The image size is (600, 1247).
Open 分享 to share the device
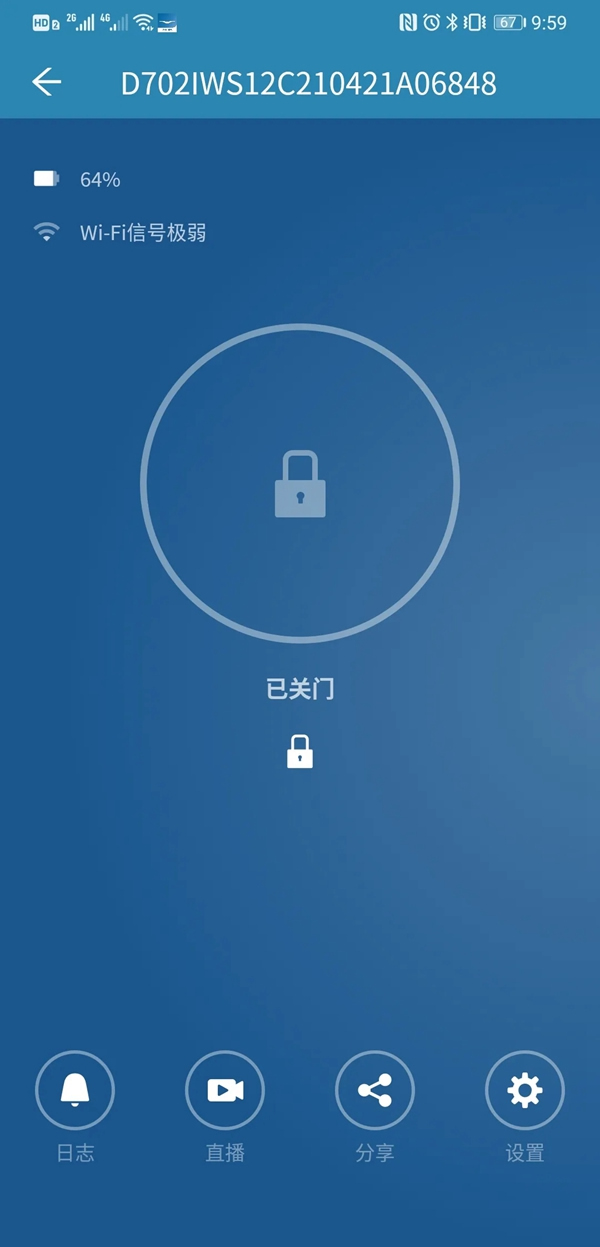click(375, 1091)
